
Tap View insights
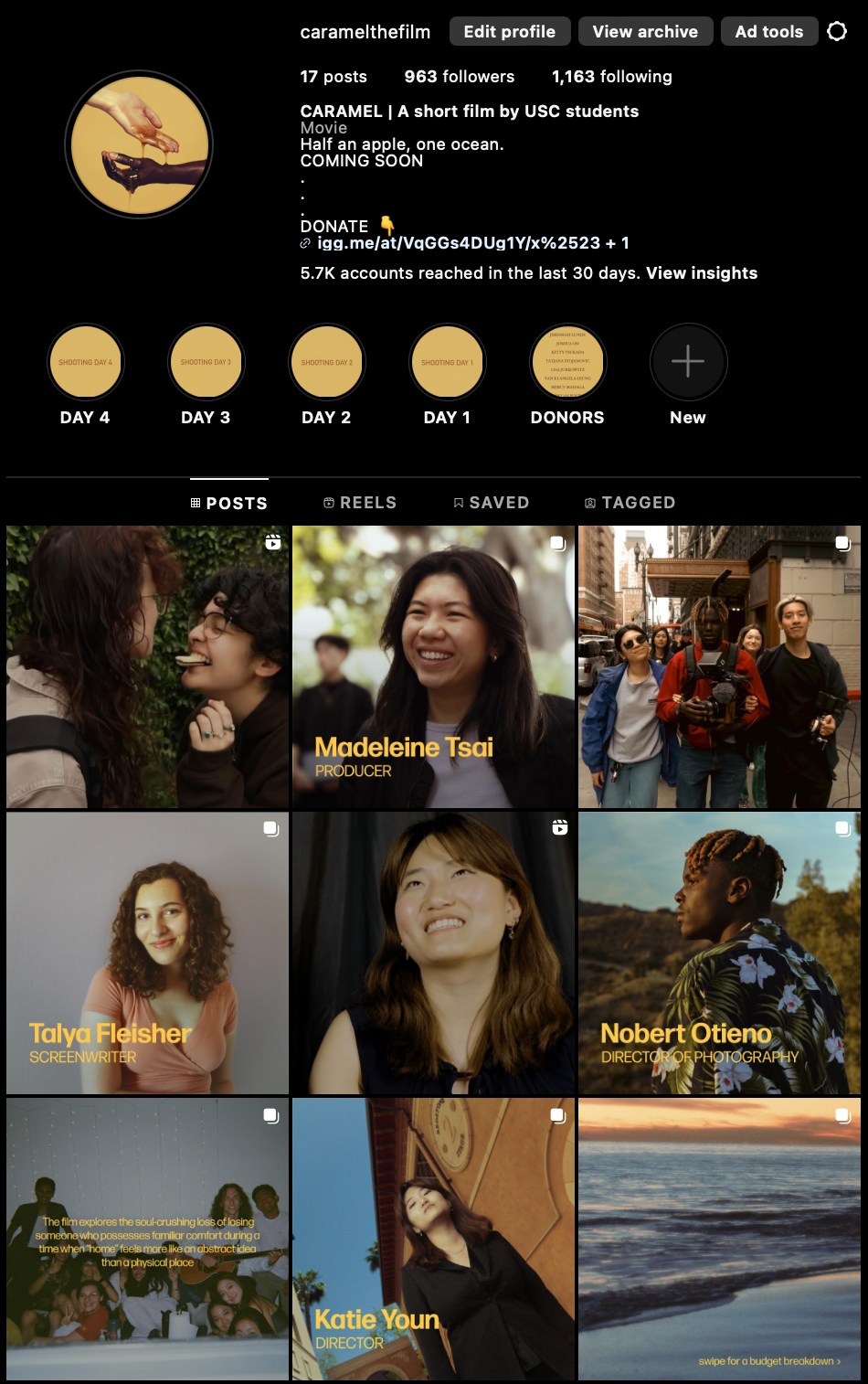click(702, 273)
